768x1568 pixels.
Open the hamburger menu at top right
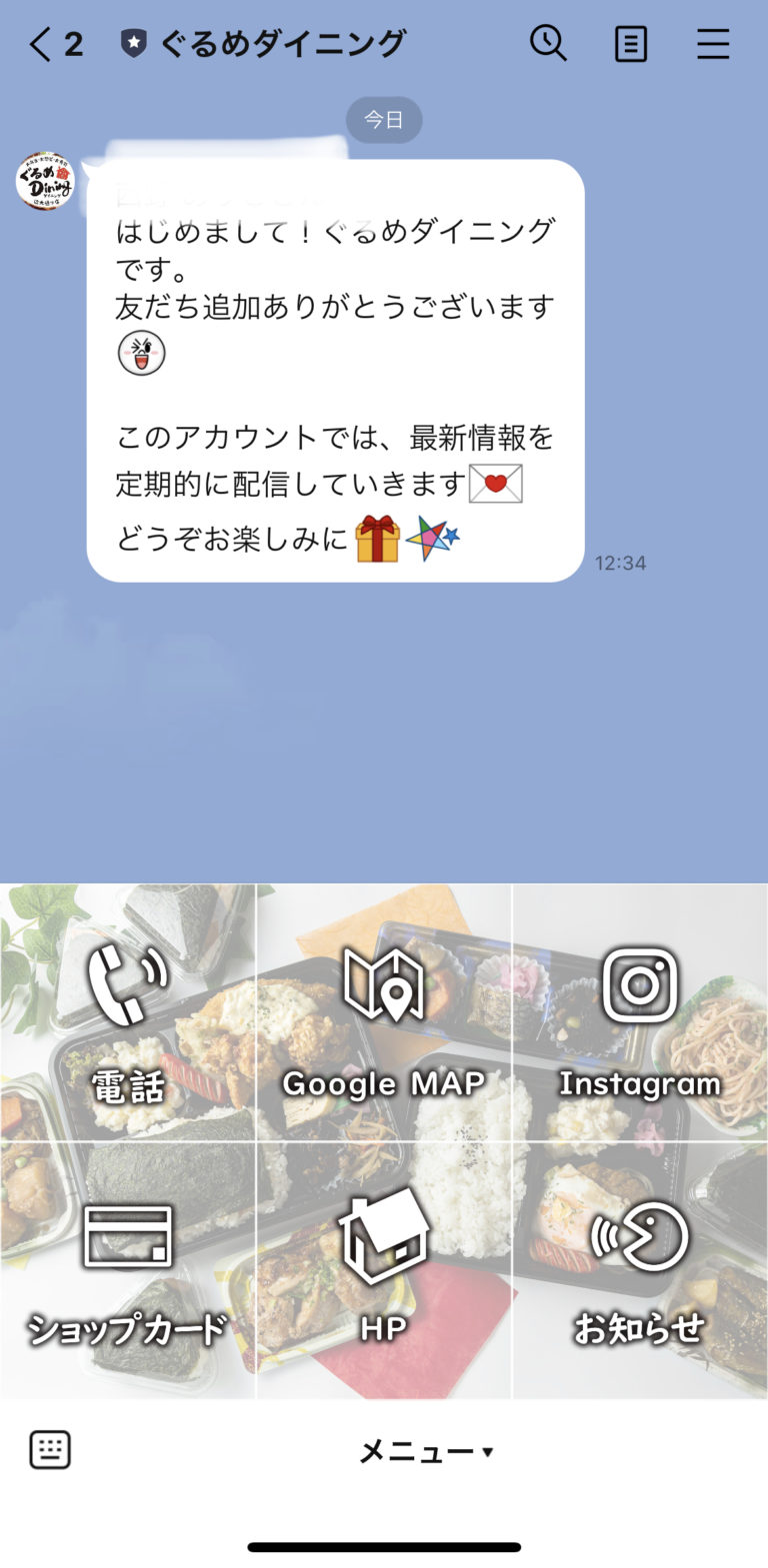pos(713,44)
